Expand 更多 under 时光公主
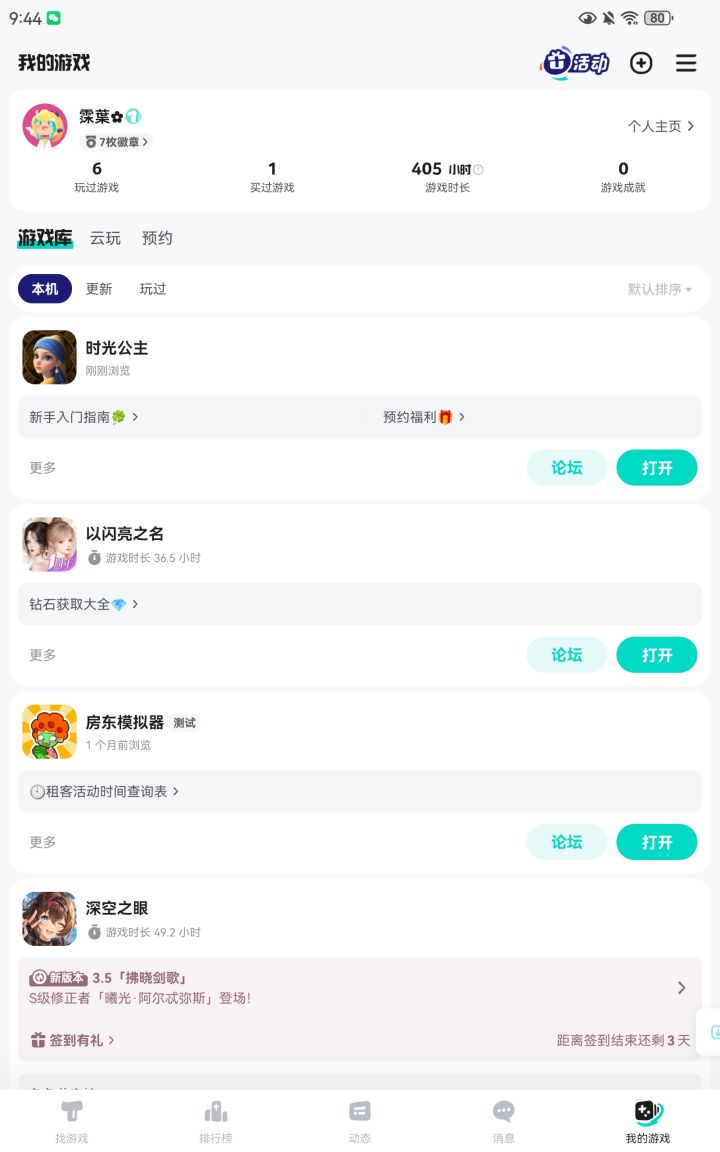 (x=42, y=467)
